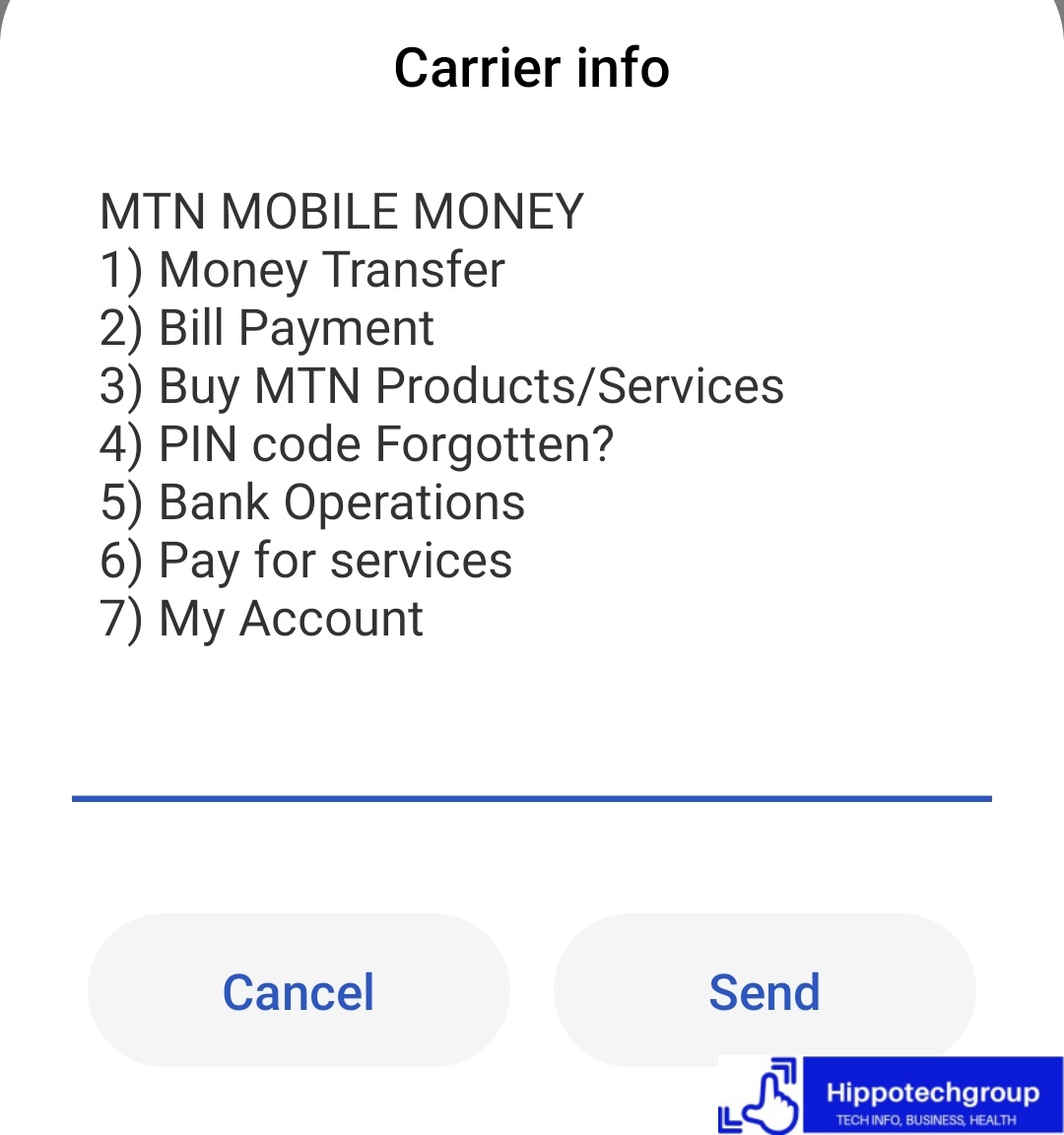Image resolution: width=1064 pixels, height=1135 pixels.
Task: Select the Bill Payment option
Action: (266, 327)
